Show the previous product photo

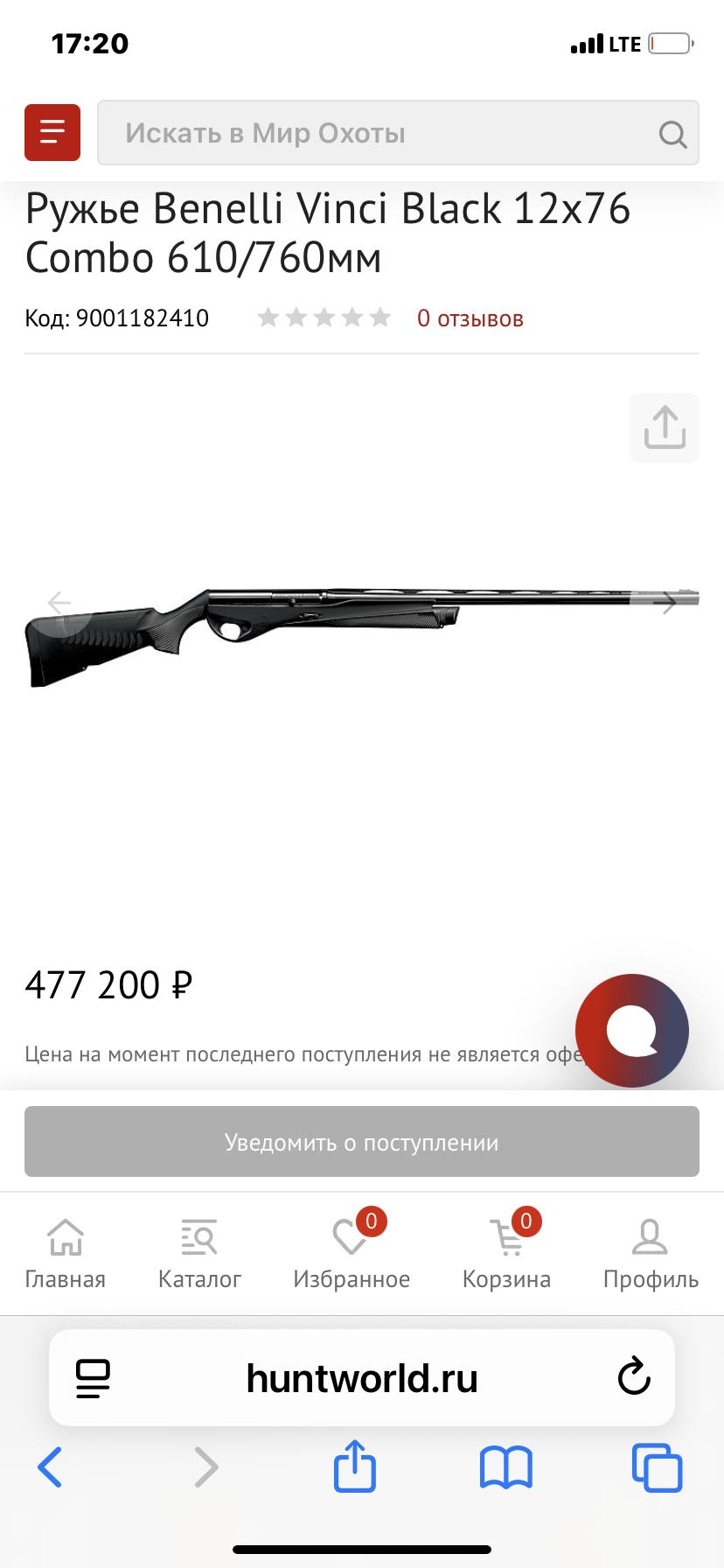tap(59, 603)
